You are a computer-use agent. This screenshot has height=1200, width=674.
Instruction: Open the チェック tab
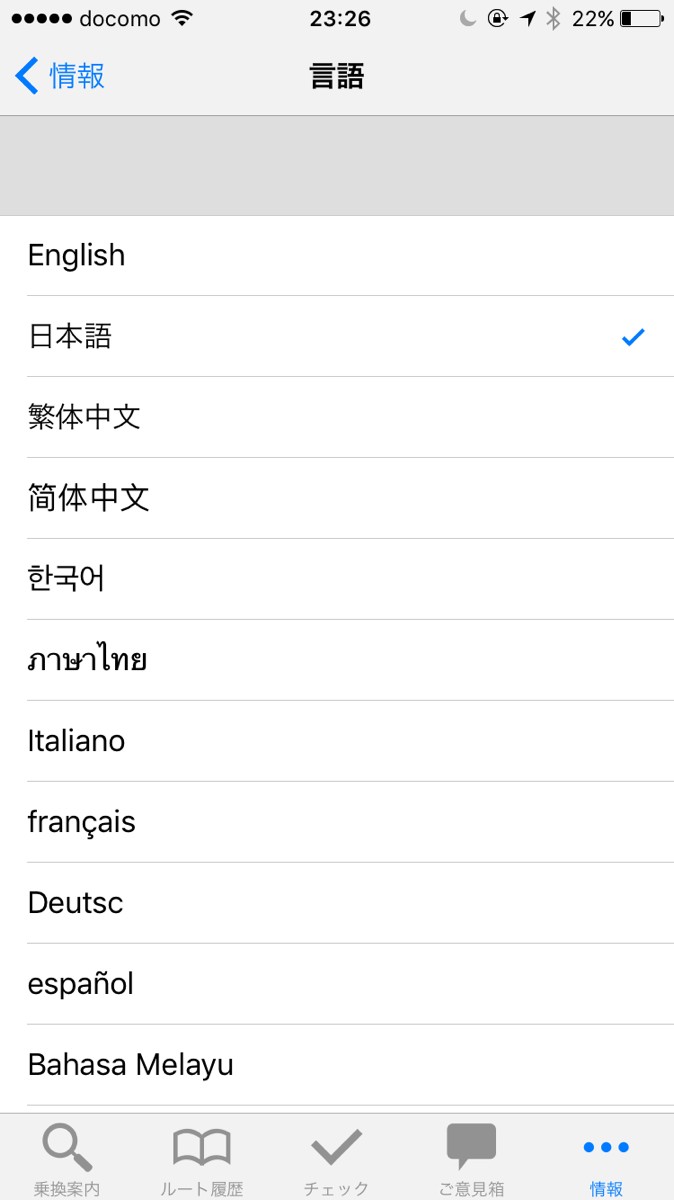coord(337,1158)
